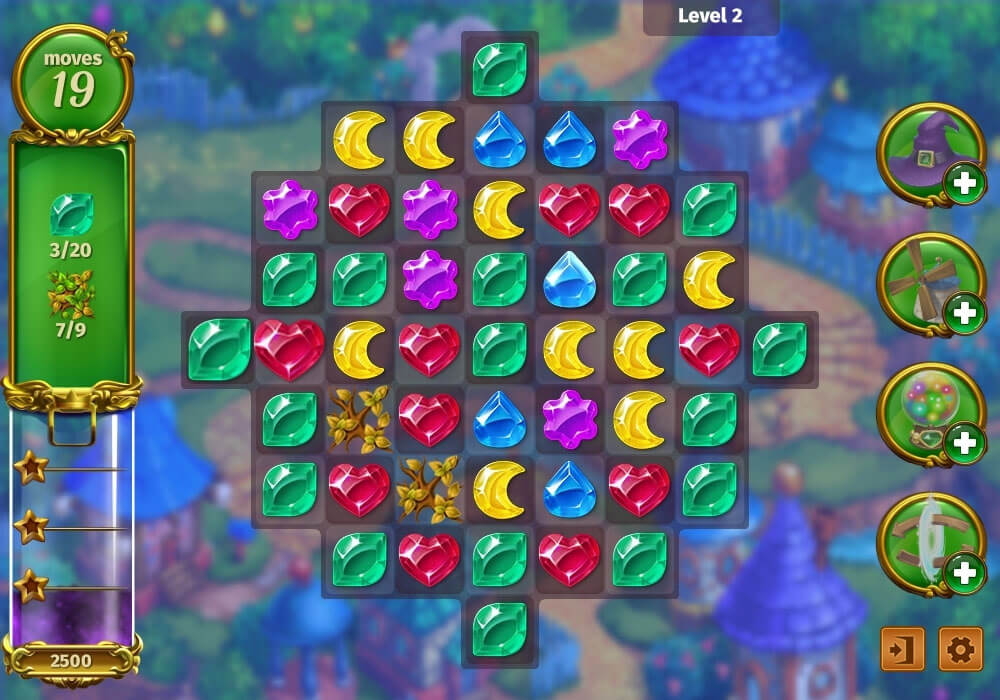Screen dimensions: 1000x700
Task: Select the green leaf gem at top of board
Action: click(x=499, y=69)
